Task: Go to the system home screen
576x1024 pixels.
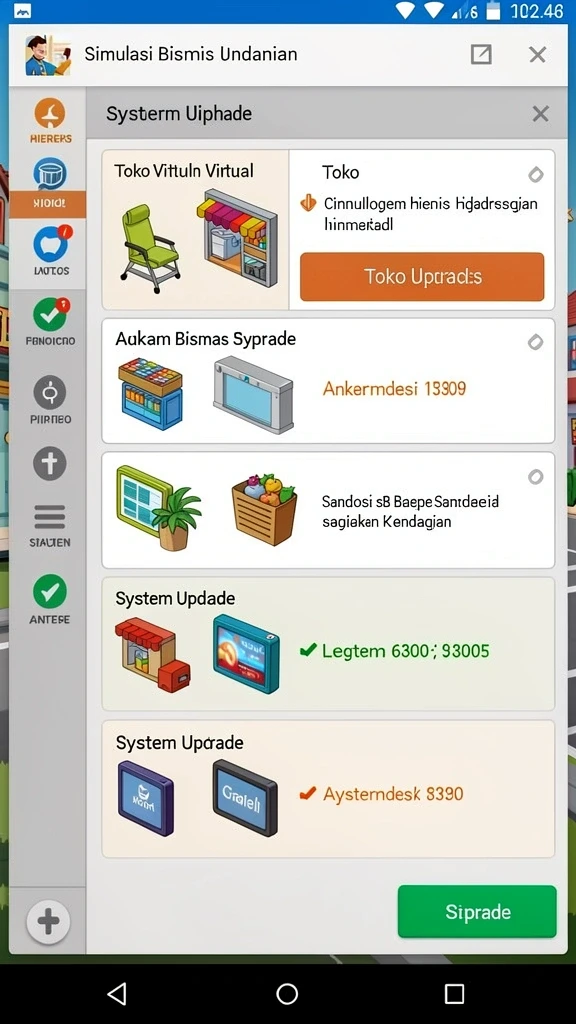Action: pyautogui.click(x=287, y=993)
